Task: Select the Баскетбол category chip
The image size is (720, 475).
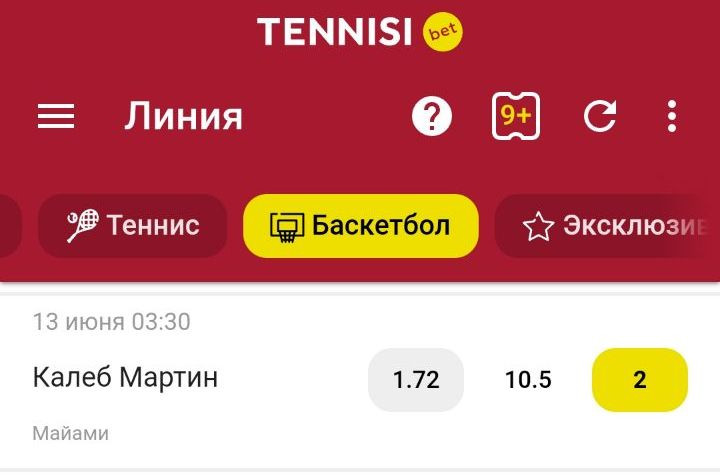Action: coord(360,226)
